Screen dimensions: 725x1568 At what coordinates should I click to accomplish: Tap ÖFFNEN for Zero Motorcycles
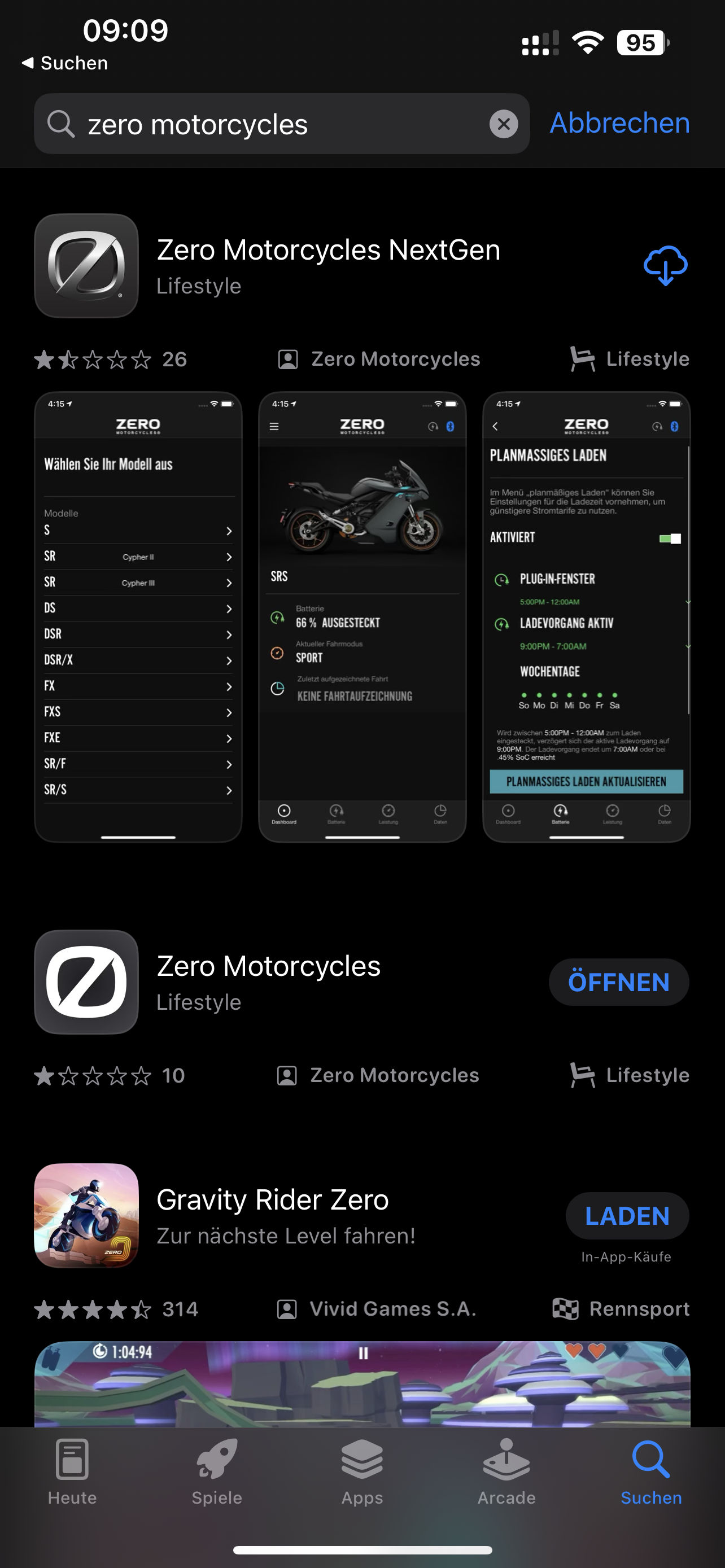[x=618, y=982]
